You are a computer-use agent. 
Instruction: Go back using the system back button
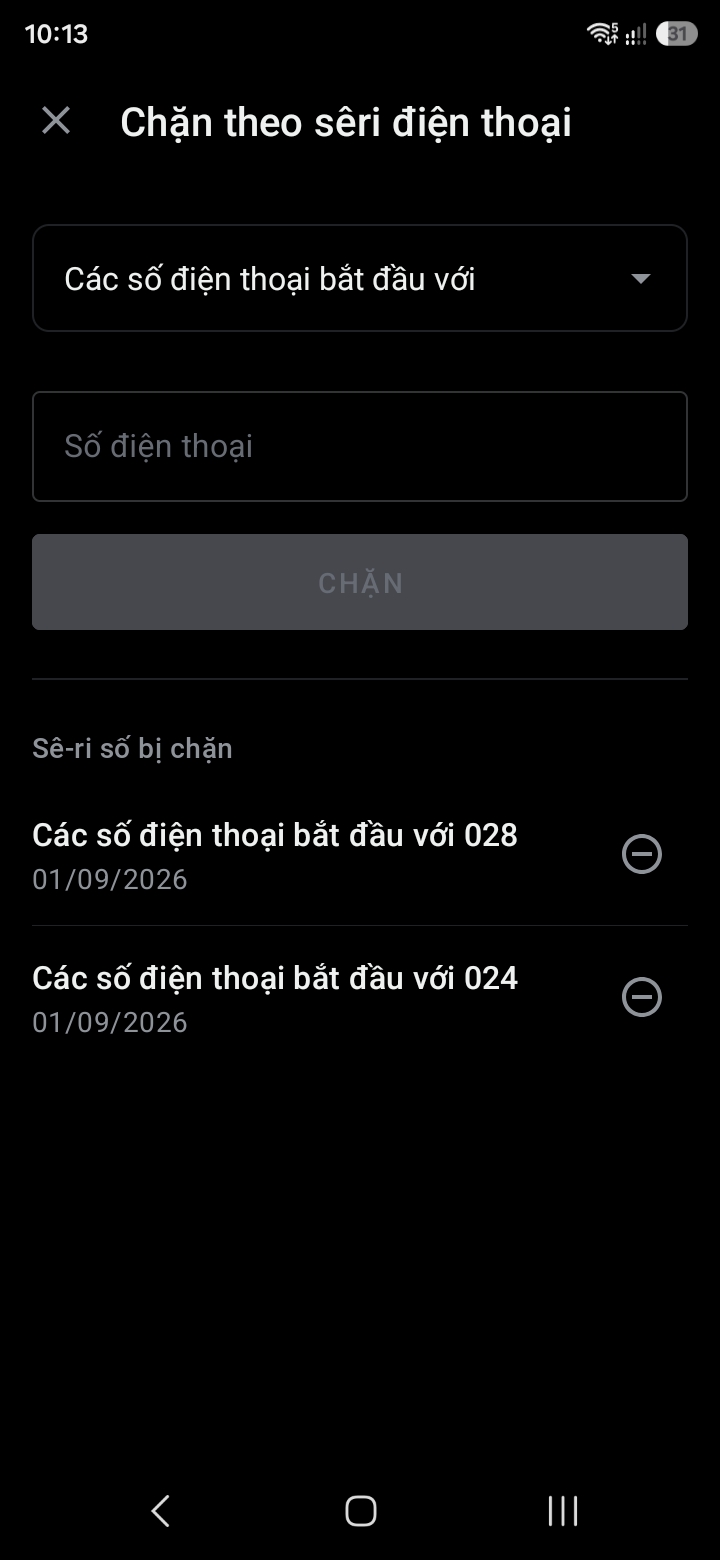160,1510
